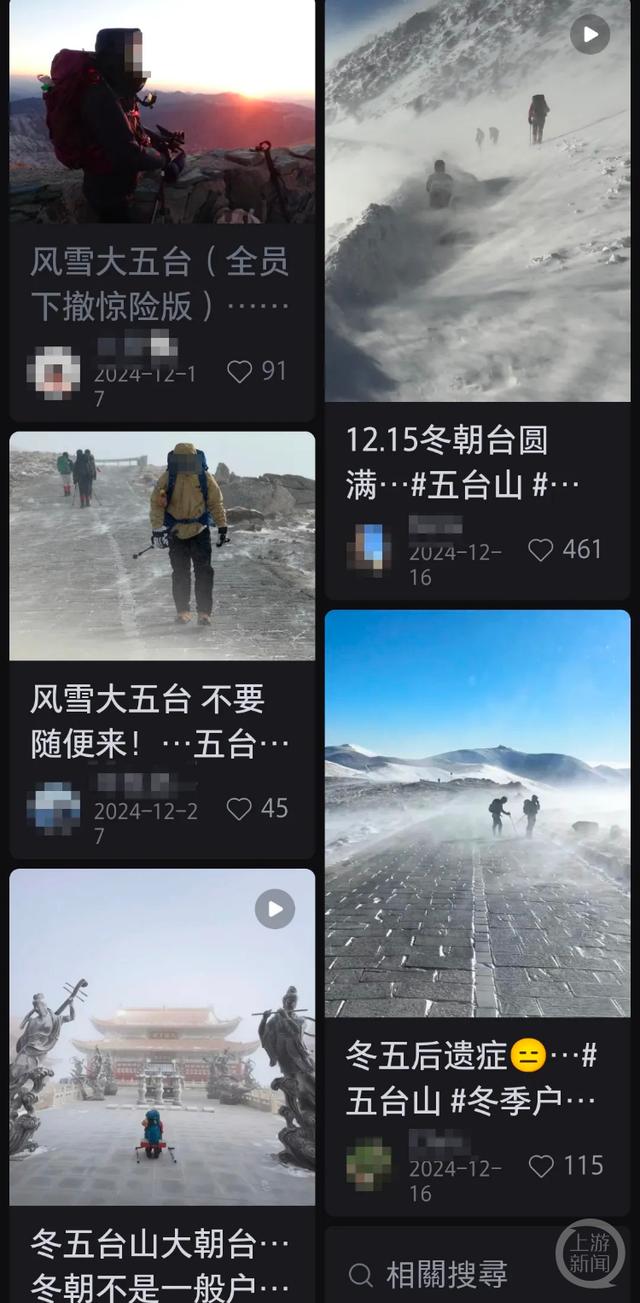This screenshot has width=640, height=1303.
Task: View author avatar of 风雪大五台 不要随便来 post
Action: click(x=54, y=808)
